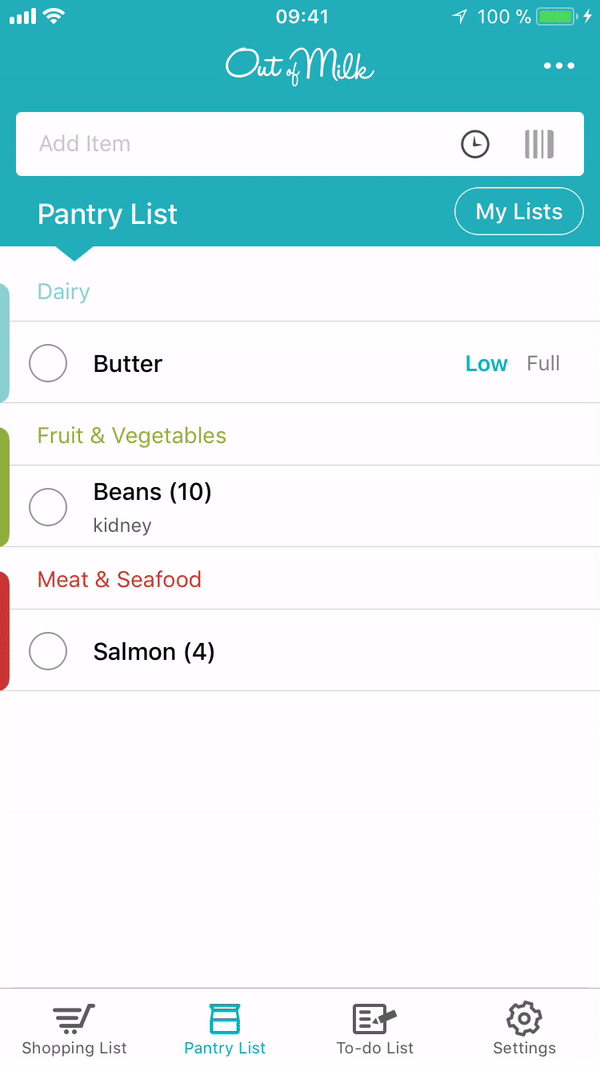Mark Butter stock as Low

pyautogui.click(x=486, y=364)
